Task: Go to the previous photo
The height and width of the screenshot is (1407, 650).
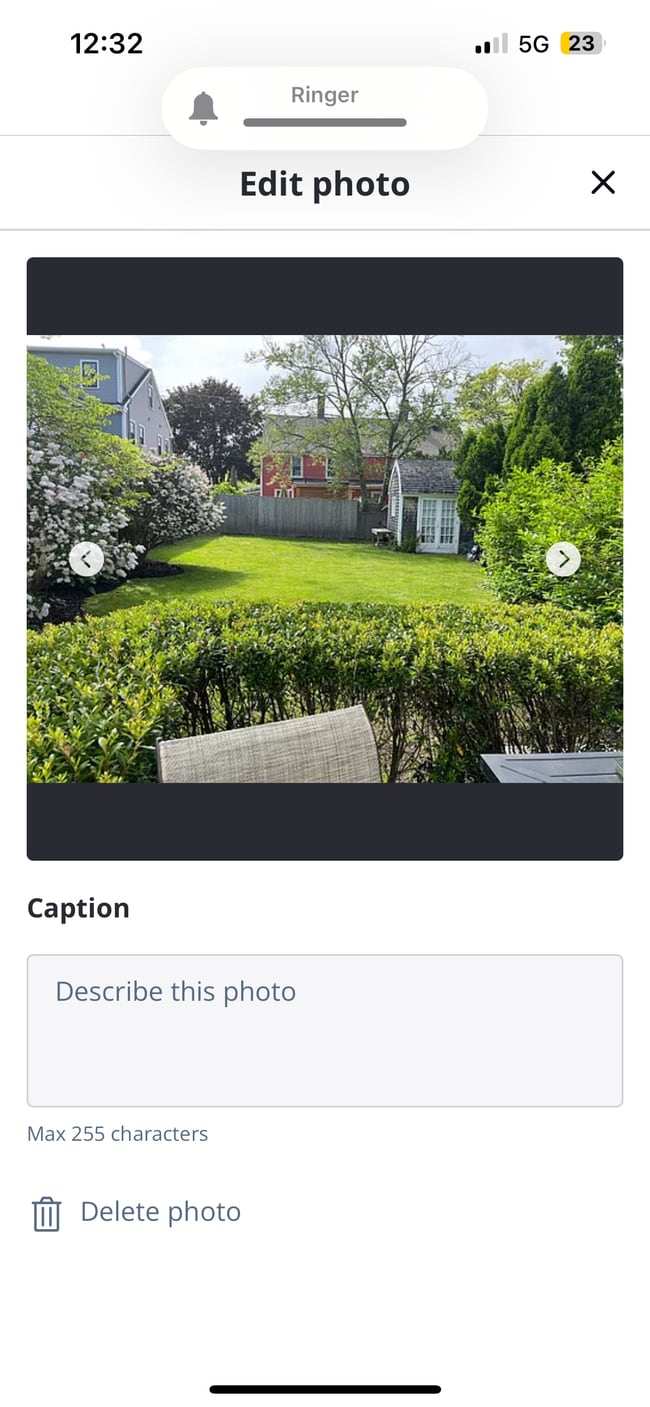Action: (x=86, y=559)
